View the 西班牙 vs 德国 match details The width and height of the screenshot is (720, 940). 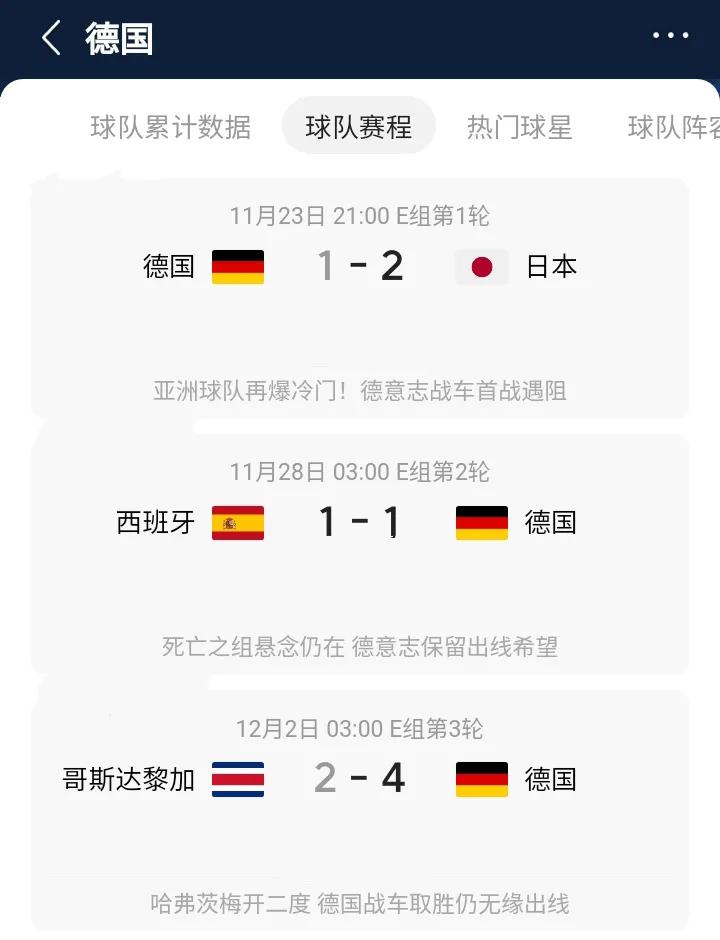[360, 553]
